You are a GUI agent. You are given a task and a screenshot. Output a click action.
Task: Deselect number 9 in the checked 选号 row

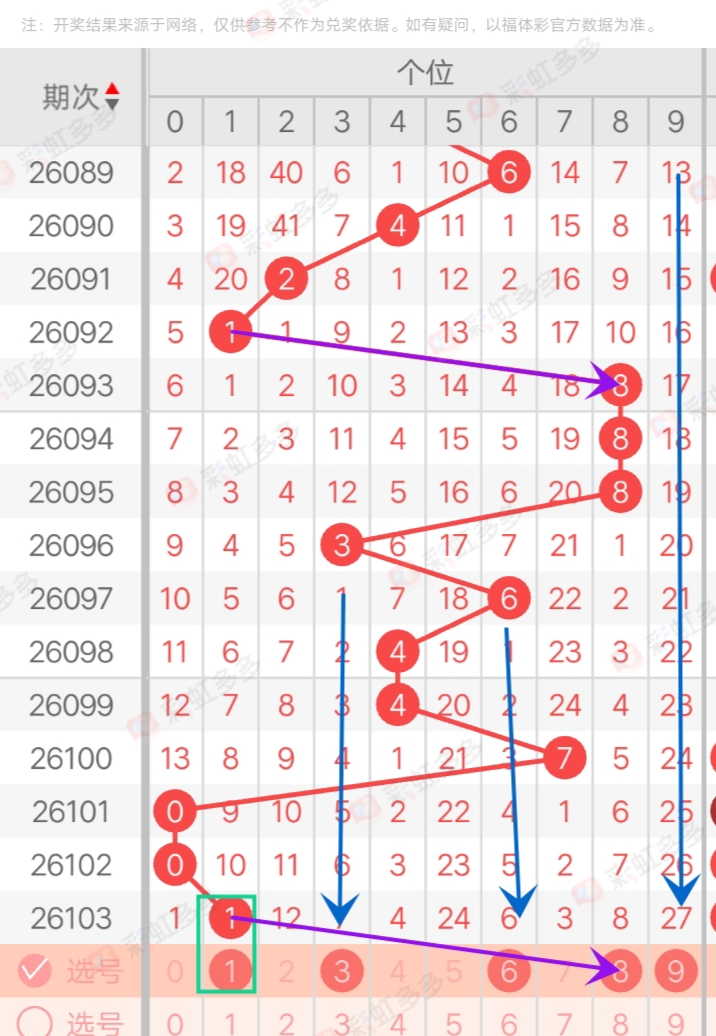click(x=676, y=970)
